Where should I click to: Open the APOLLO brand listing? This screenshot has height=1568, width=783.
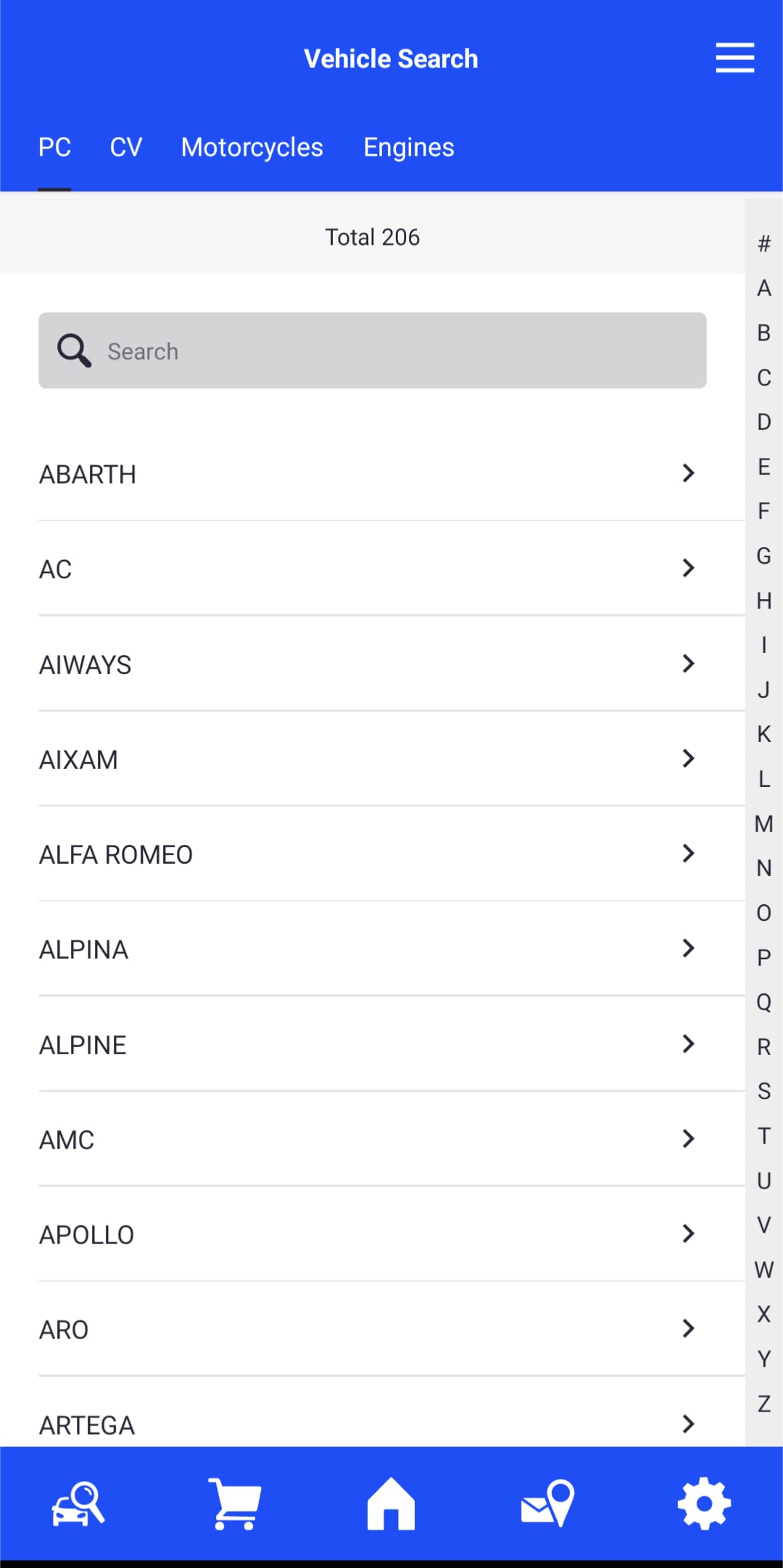(x=290, y=1234)
